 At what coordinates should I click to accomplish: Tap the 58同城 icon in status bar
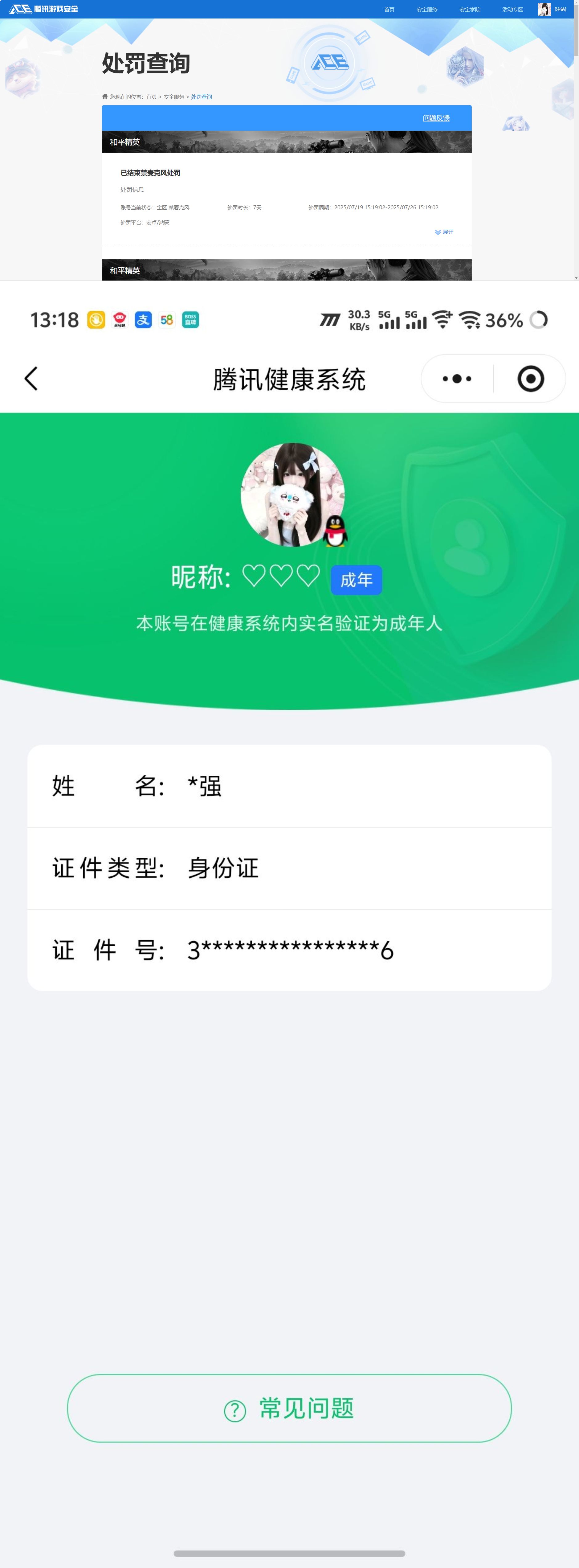point(167,320)
